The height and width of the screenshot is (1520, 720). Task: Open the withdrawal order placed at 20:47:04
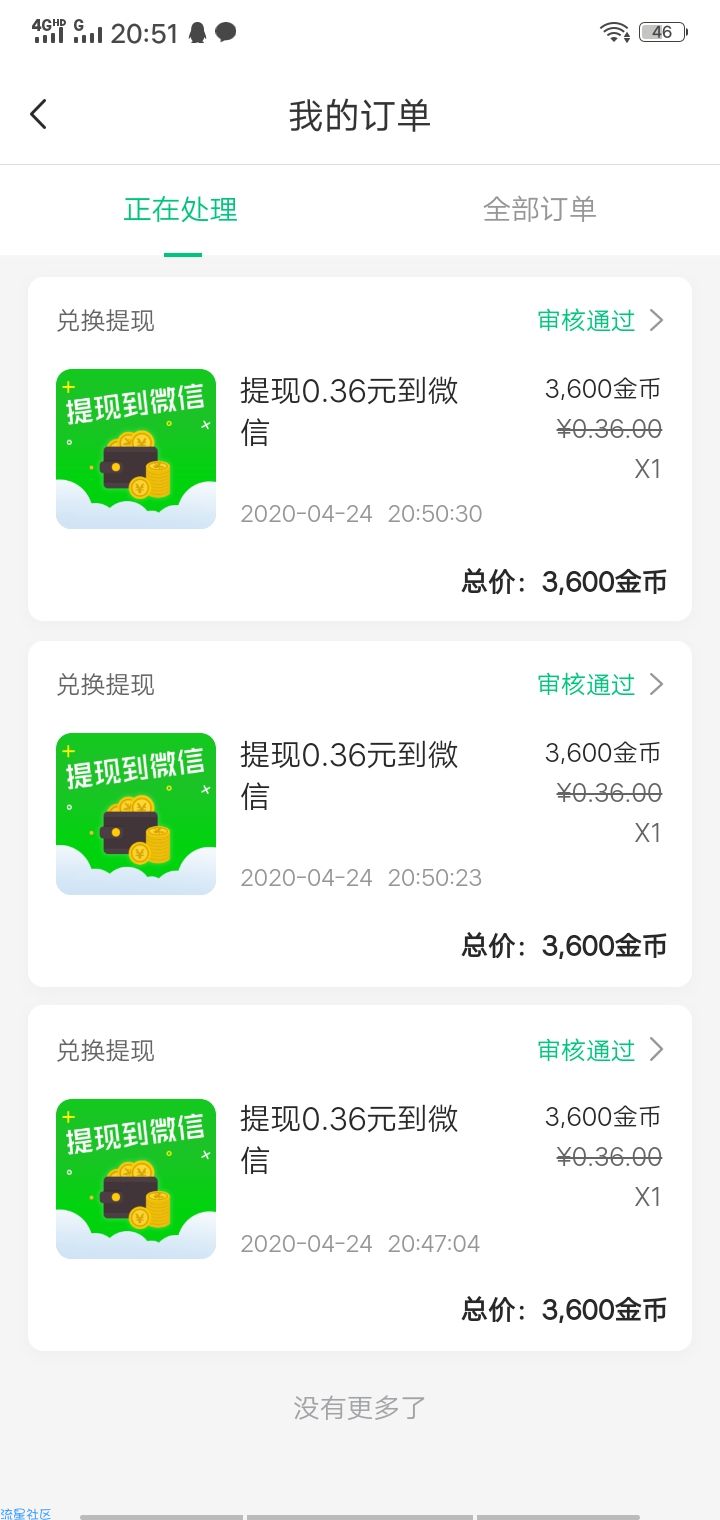360,1178
